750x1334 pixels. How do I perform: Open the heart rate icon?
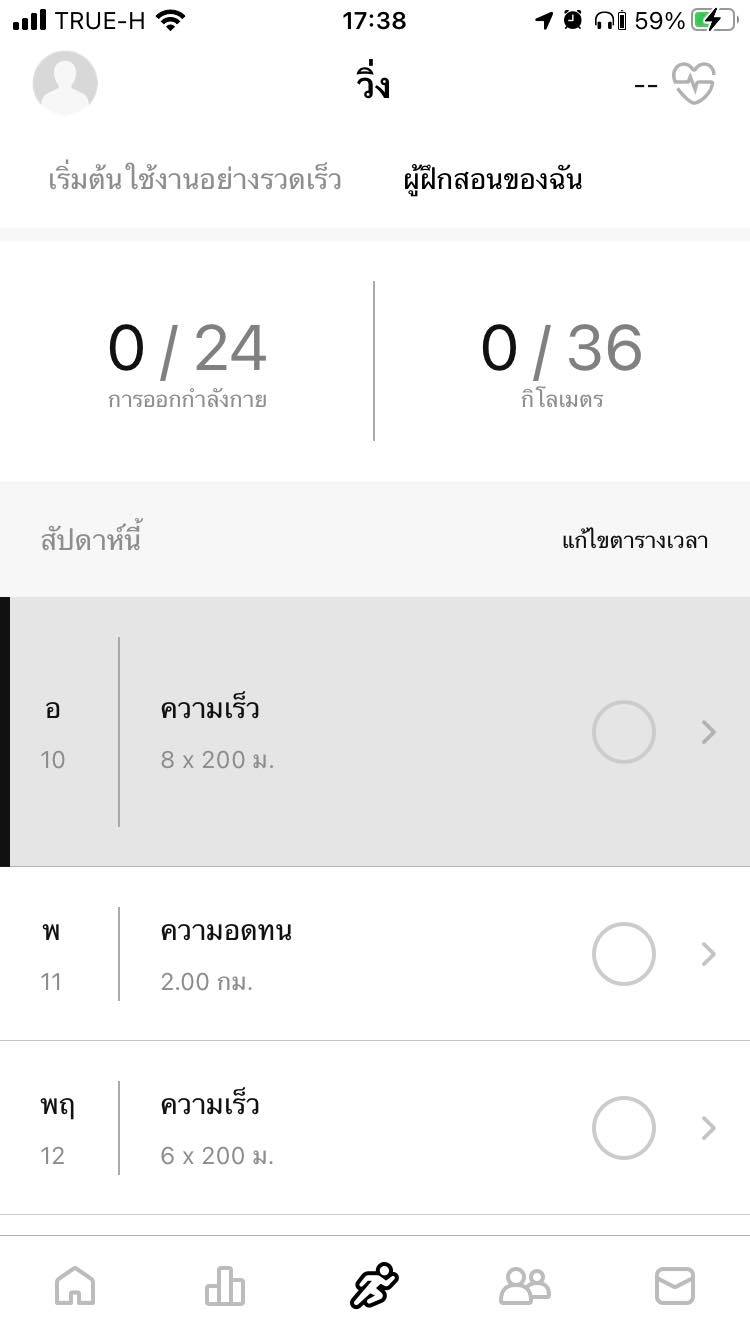[694, 83]
